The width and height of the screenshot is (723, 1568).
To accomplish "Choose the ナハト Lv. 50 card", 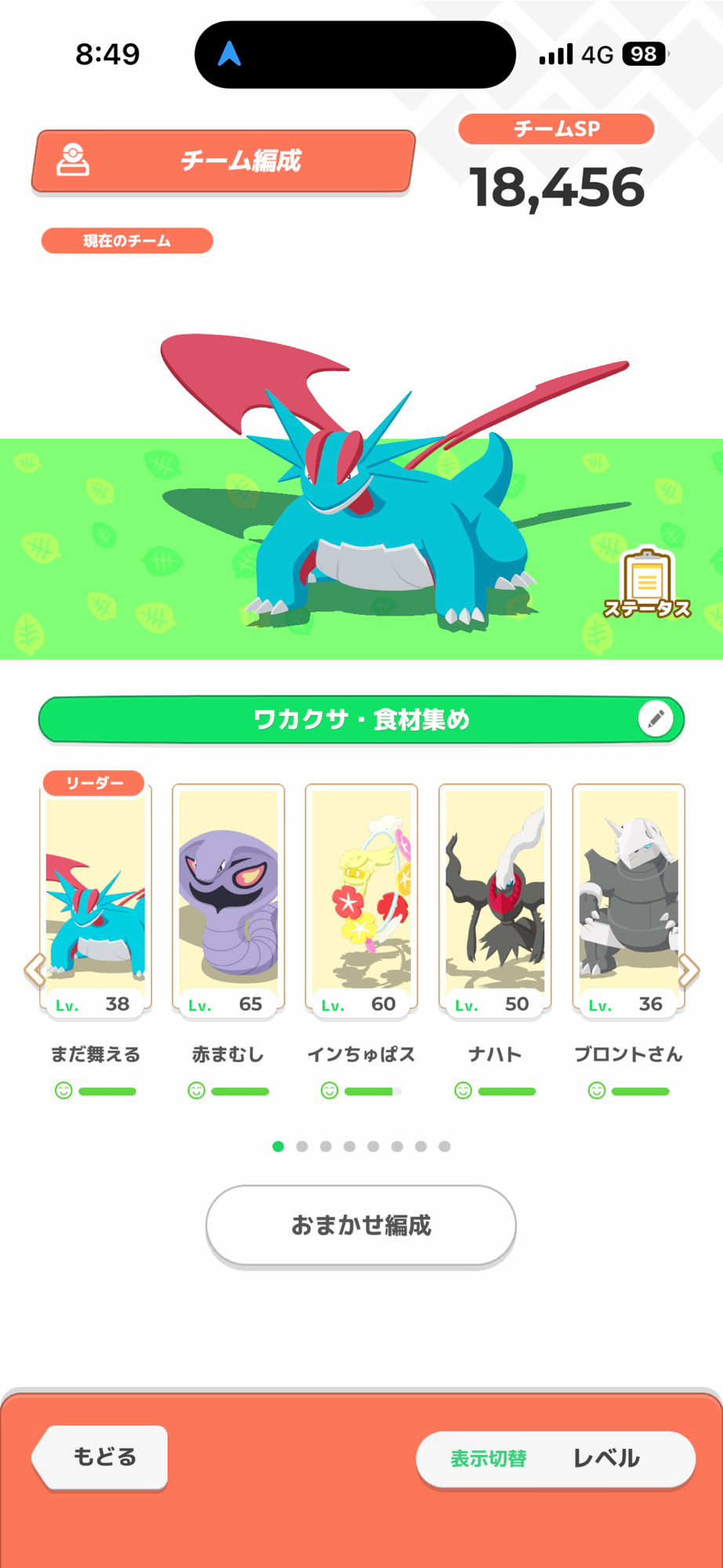I will 495,898.
